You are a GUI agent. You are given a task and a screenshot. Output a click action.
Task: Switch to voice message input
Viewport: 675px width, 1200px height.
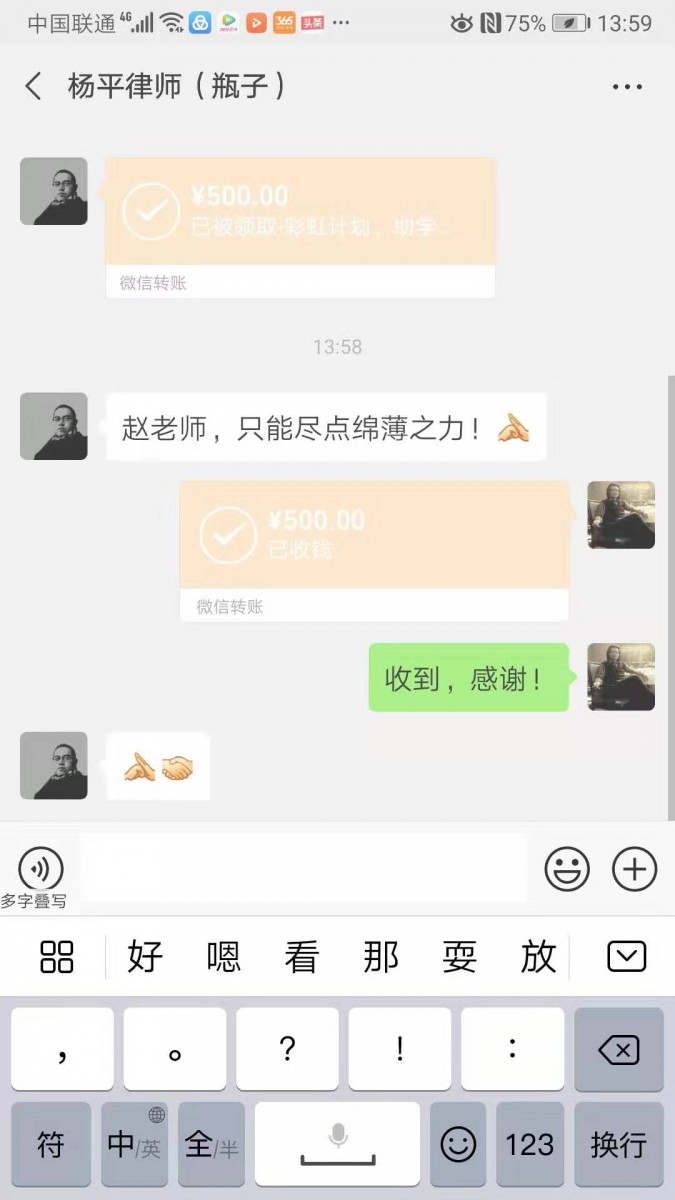pos(41,867)
